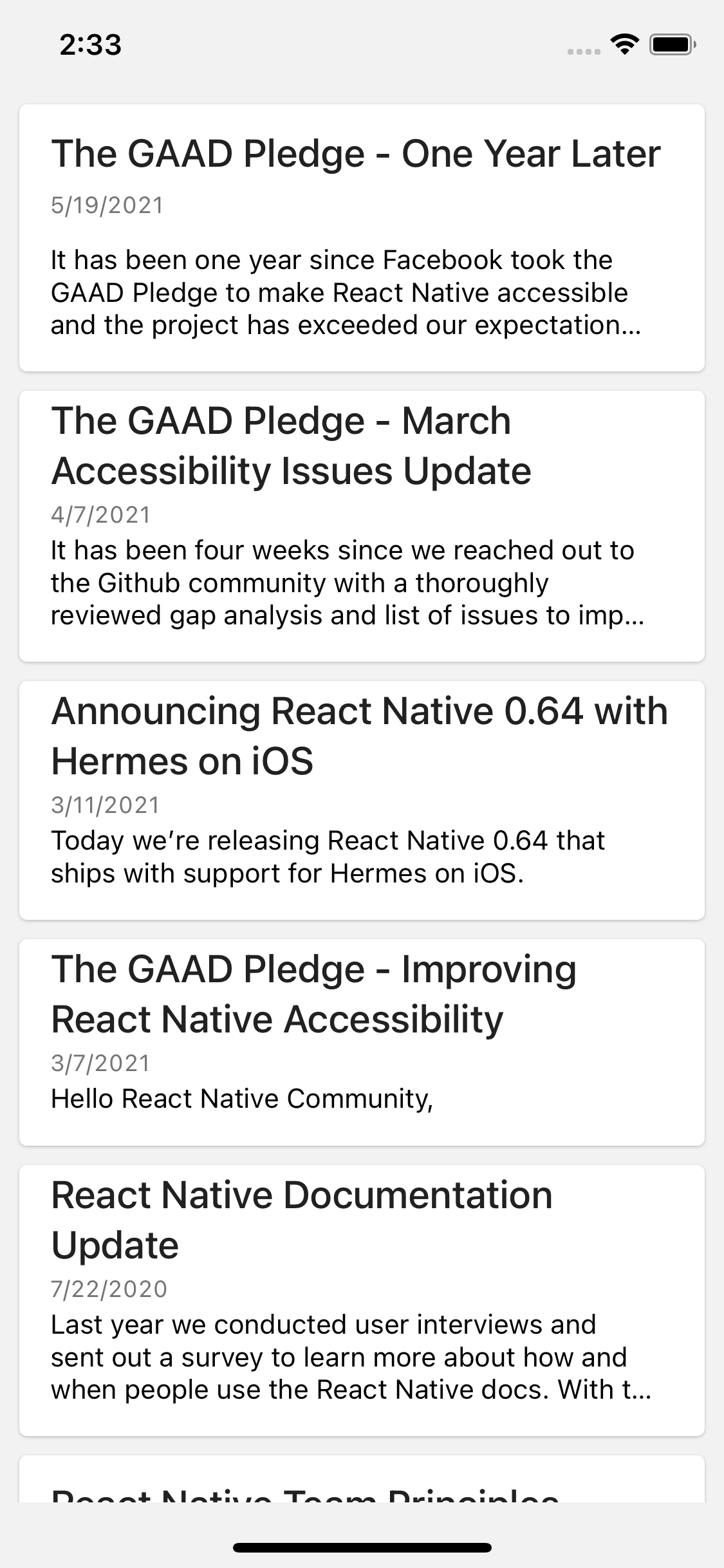View React Native Documentation Update article
724x1568 pixels.
point(362,1300)
